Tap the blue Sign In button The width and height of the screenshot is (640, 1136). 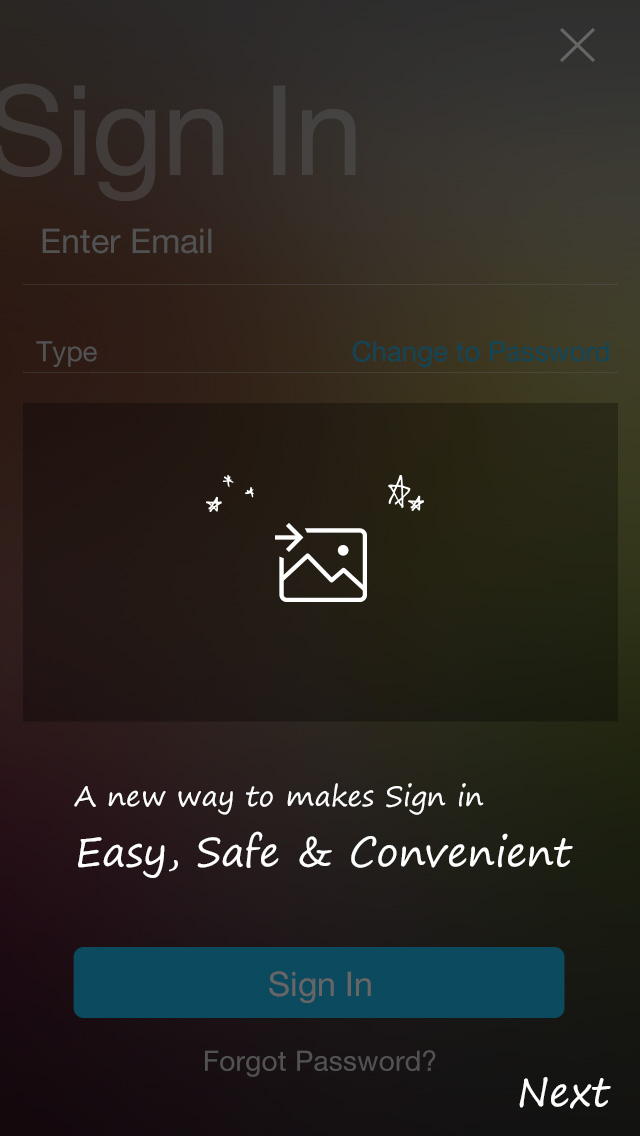(x=319, y=983)
